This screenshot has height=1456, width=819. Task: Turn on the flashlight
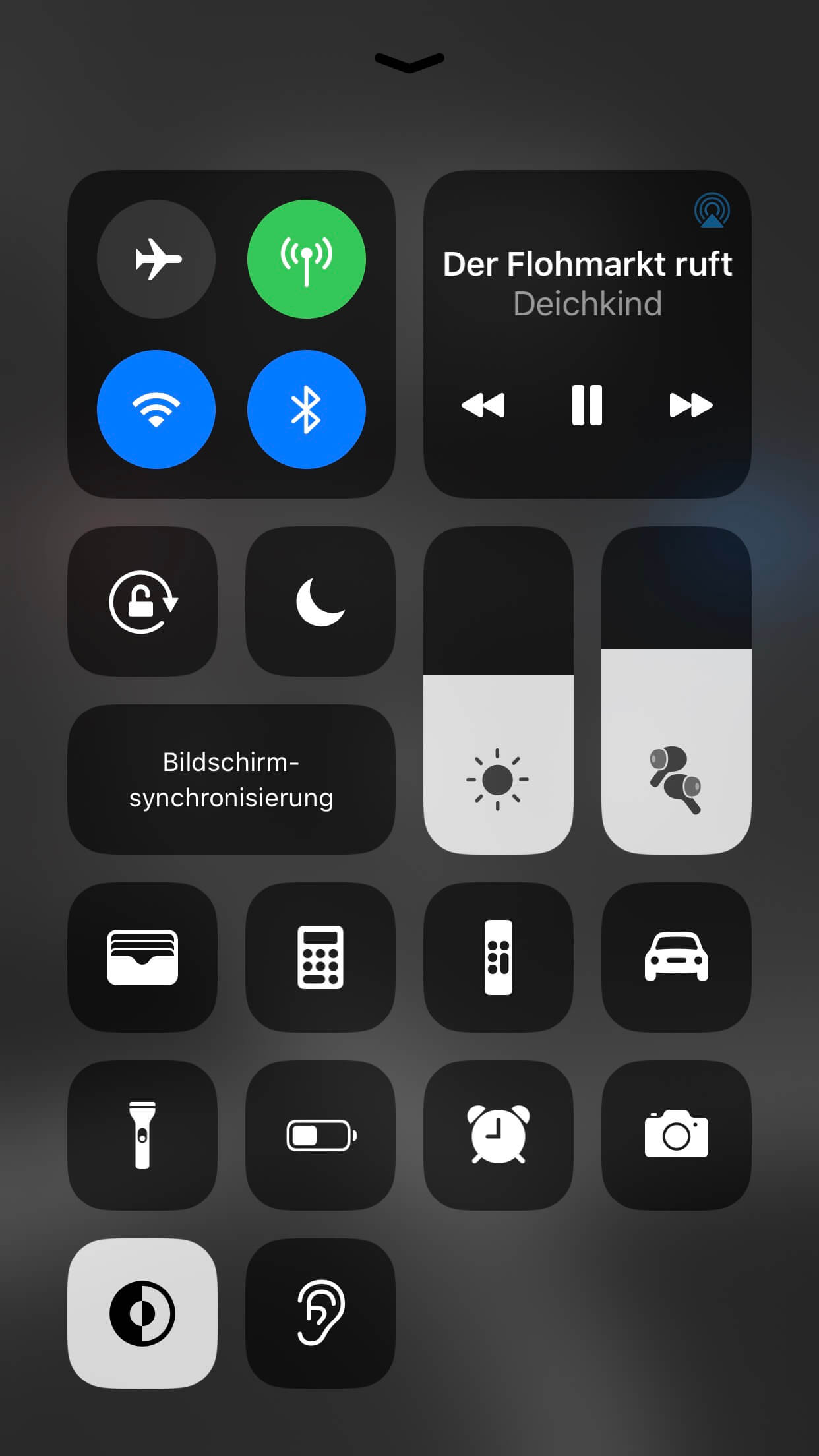pyautogui.click(x=142, y=1136)
